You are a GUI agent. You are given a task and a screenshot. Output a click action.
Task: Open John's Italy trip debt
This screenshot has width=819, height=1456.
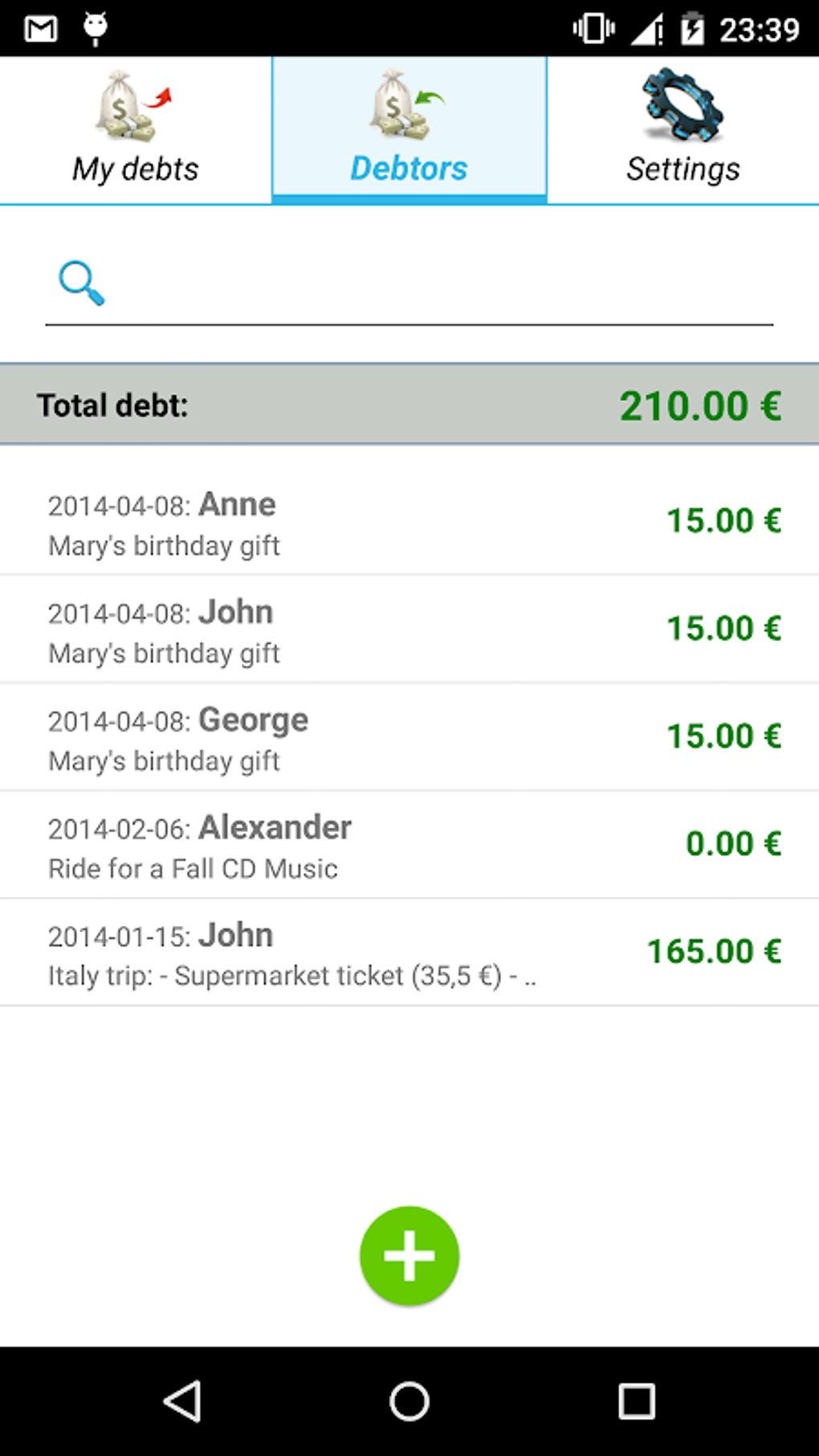(409, 953)
